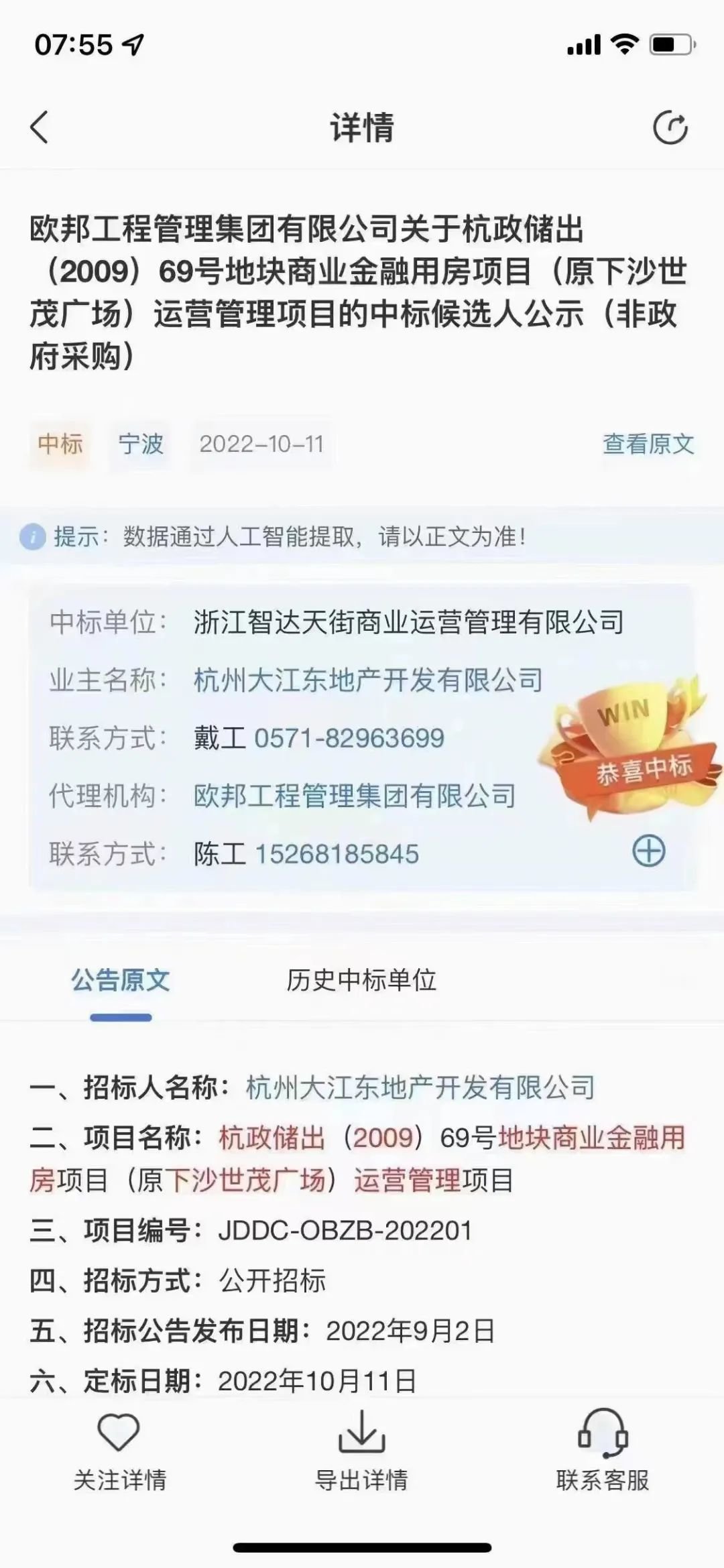This screenshot has height=1568, width=724.
Task: Export details via 导出详情
Action: [361, 1448]
